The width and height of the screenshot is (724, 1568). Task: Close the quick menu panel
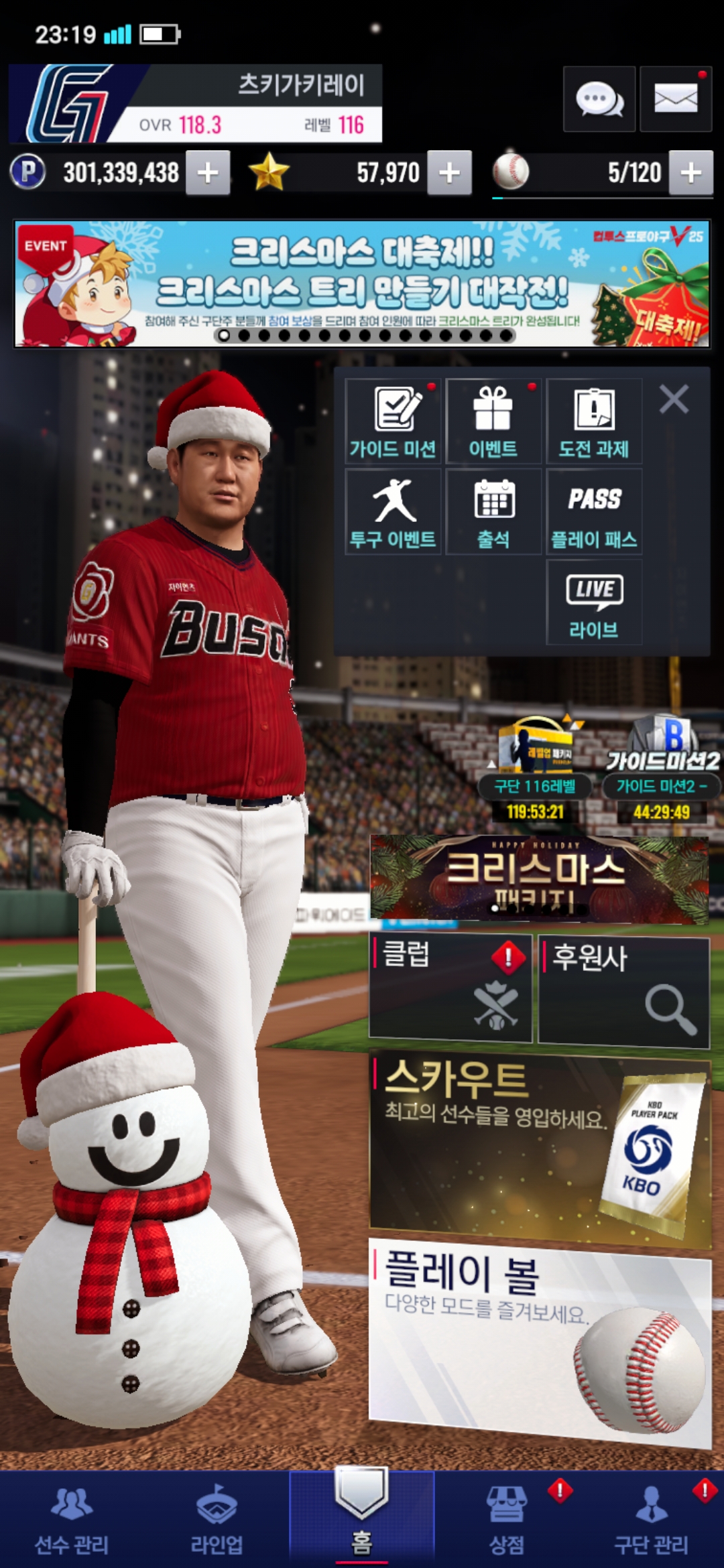674,399
